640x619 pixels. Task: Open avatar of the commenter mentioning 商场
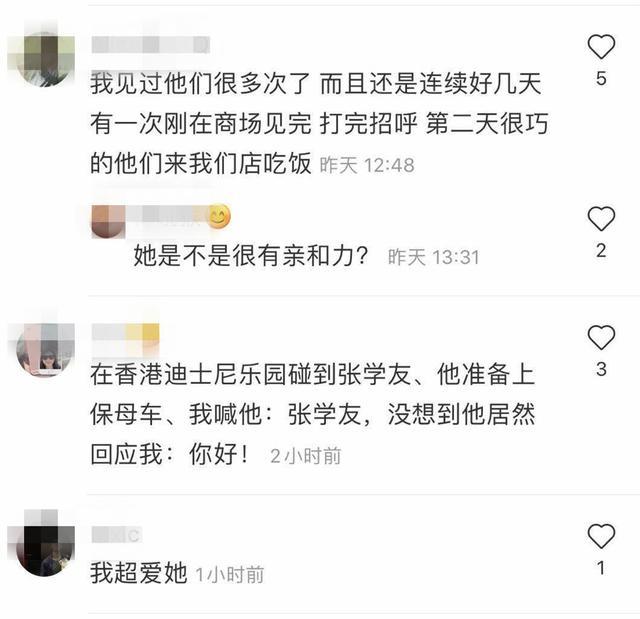pos(44,58)
